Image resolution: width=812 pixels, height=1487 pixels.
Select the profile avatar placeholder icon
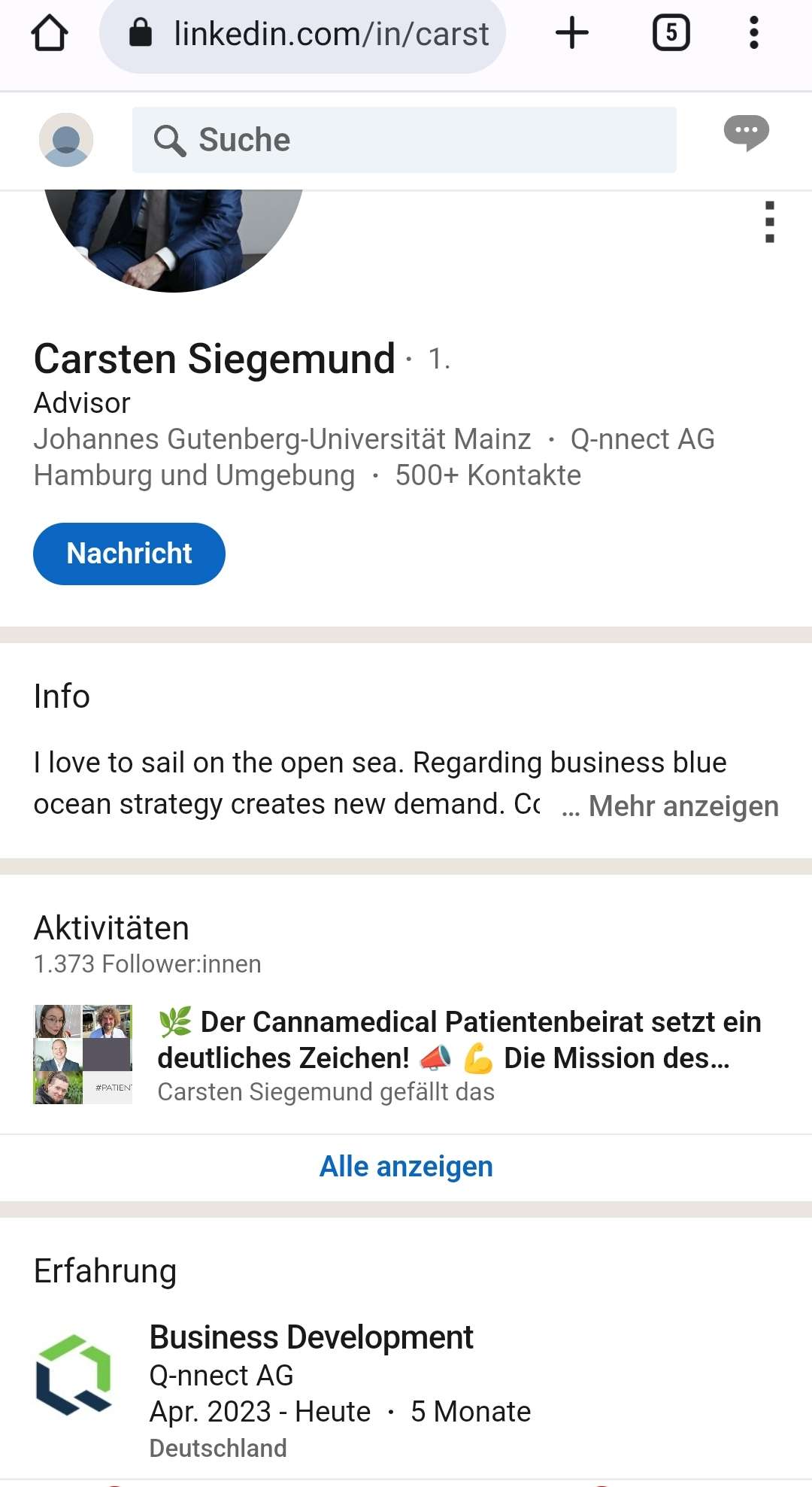click(x=65, y=140)
